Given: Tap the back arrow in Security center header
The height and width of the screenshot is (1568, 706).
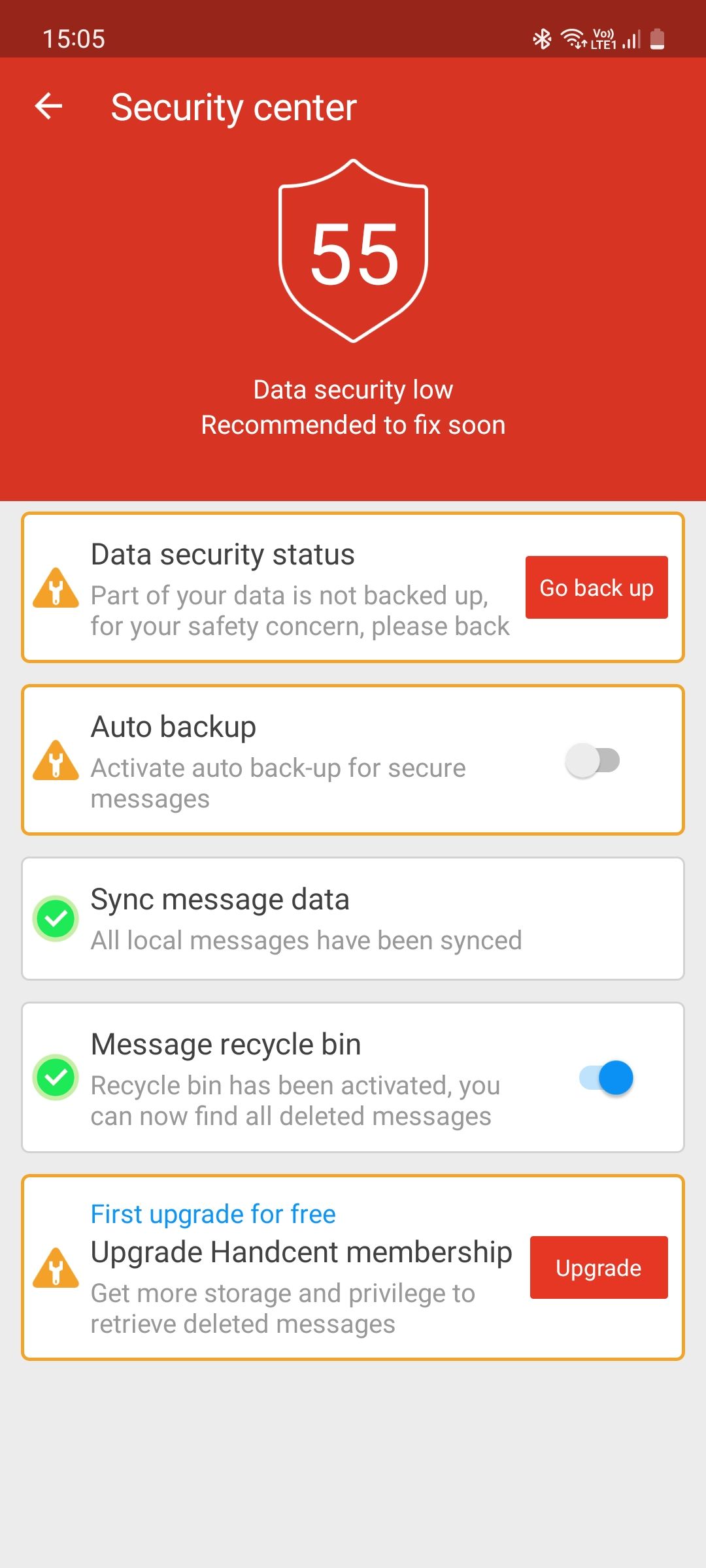Looking at the screenshot, I should pos(48,106).
